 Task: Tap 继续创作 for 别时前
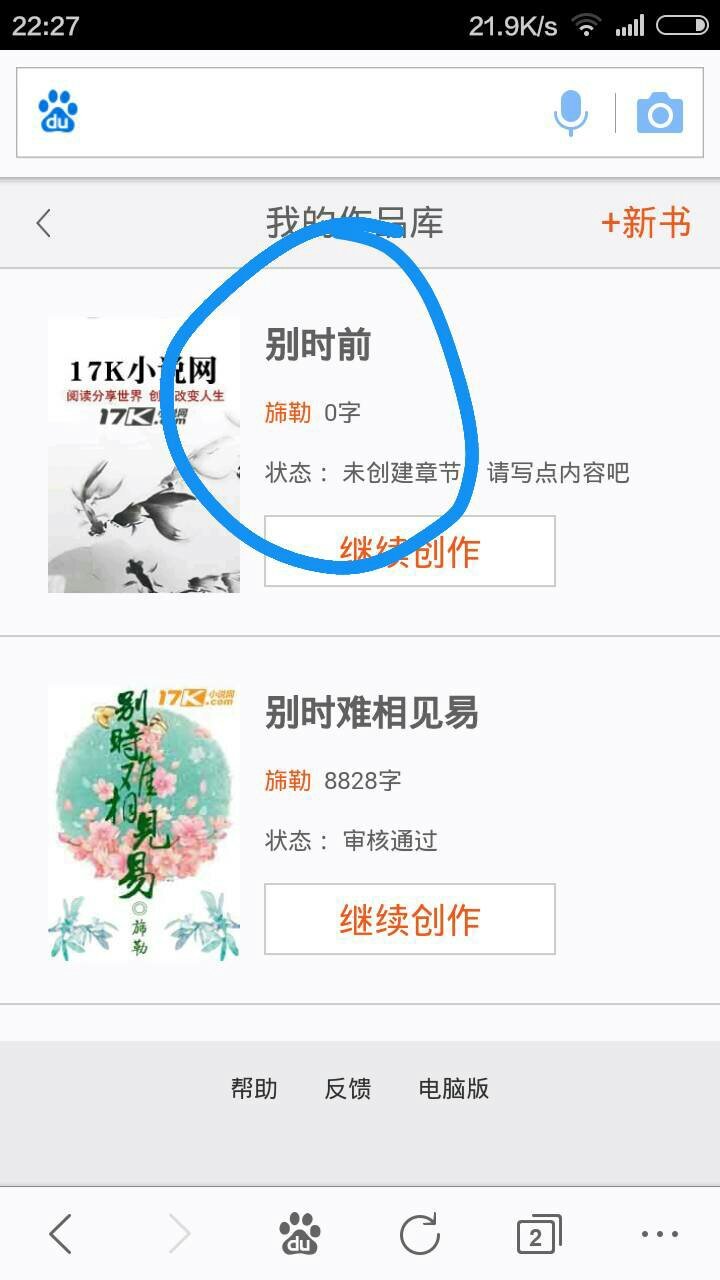pos(409,551)
